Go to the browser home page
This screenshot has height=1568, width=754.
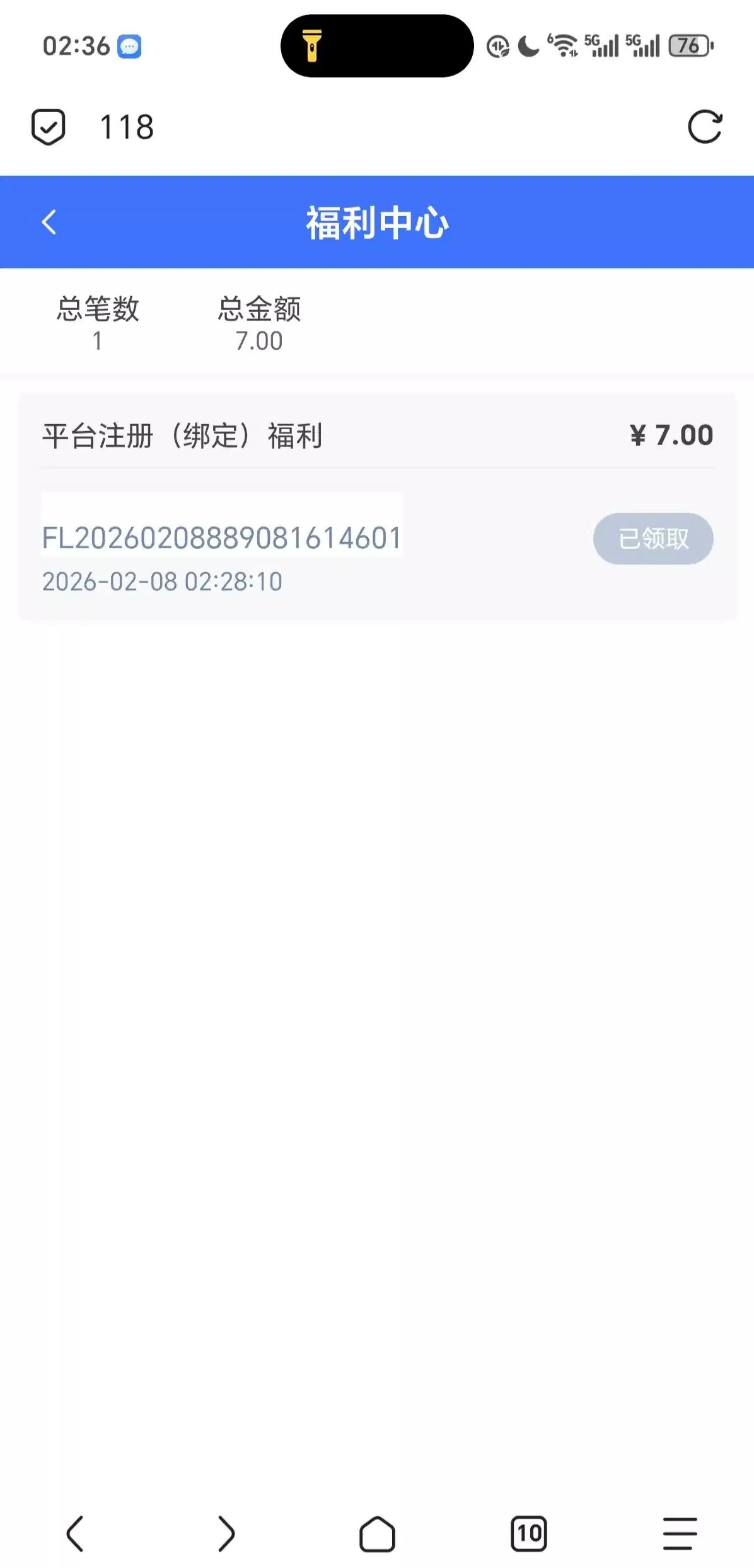click(x=377, y=1533)
